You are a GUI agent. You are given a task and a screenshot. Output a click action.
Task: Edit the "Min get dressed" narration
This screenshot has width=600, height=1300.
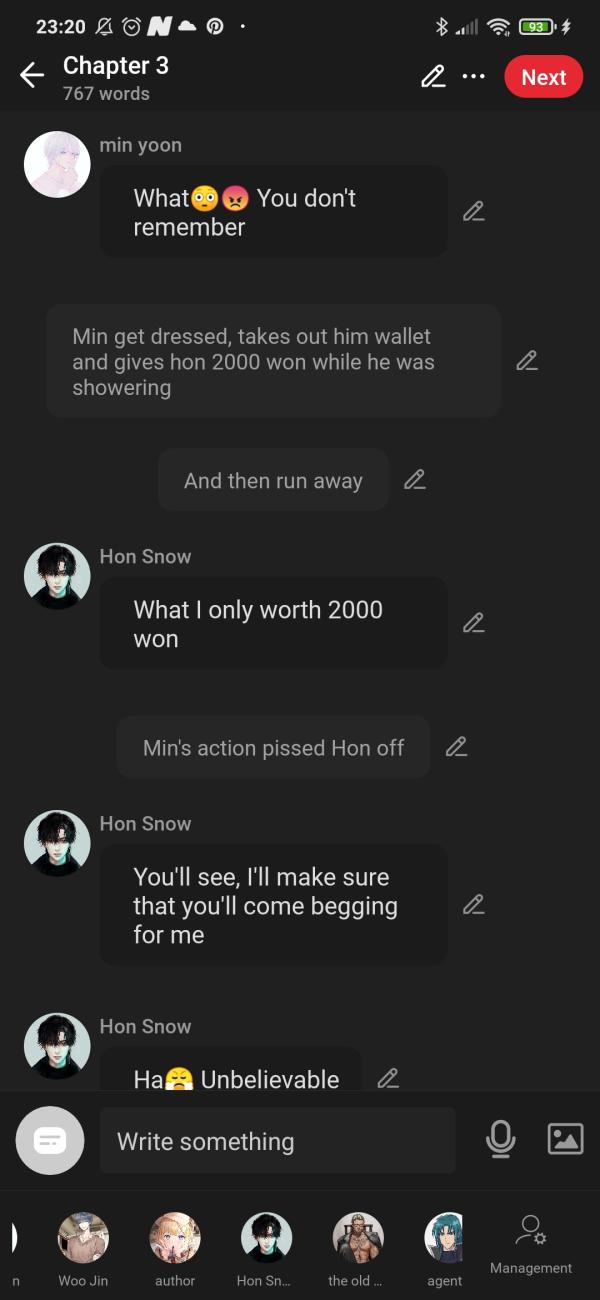[527, 361]
